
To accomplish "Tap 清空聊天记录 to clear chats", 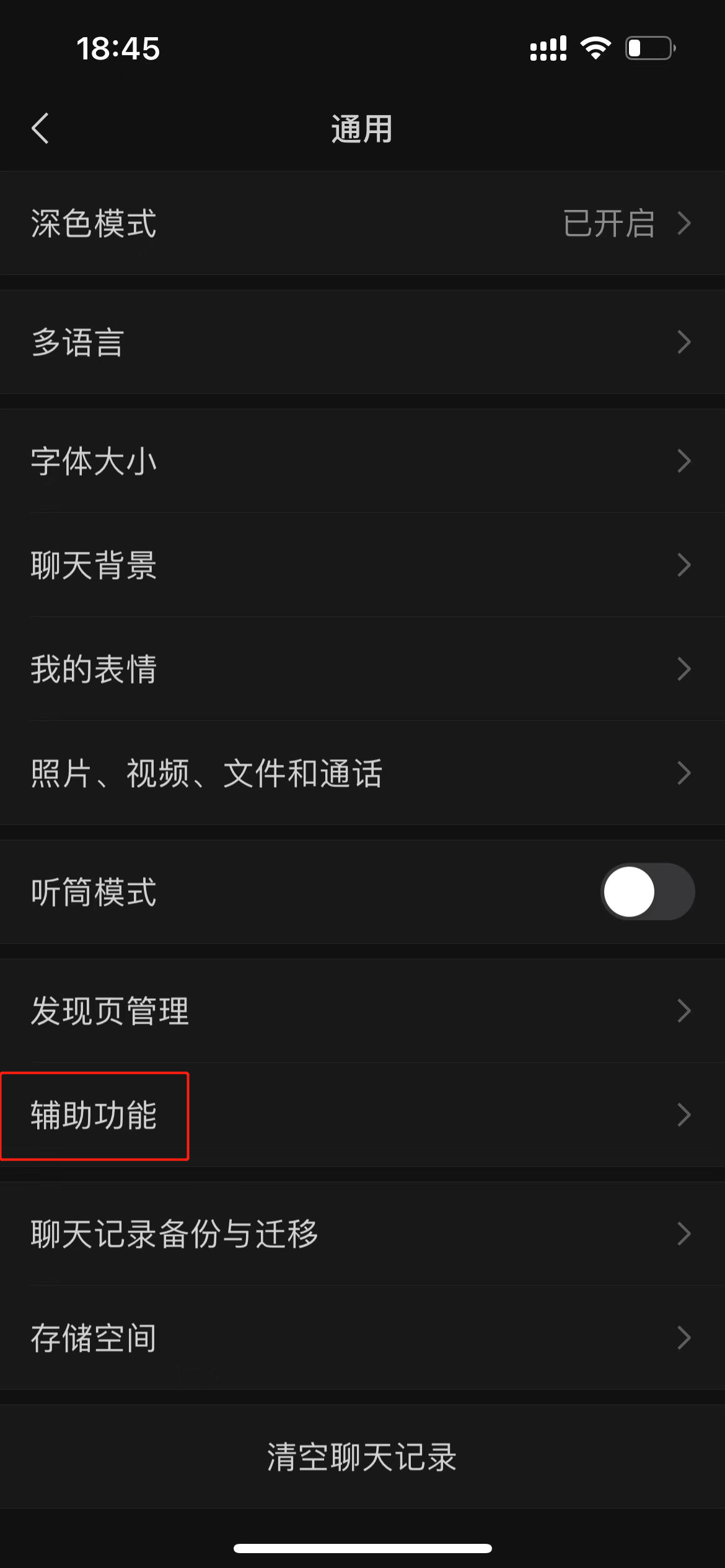I will [x=362, y=1457].
